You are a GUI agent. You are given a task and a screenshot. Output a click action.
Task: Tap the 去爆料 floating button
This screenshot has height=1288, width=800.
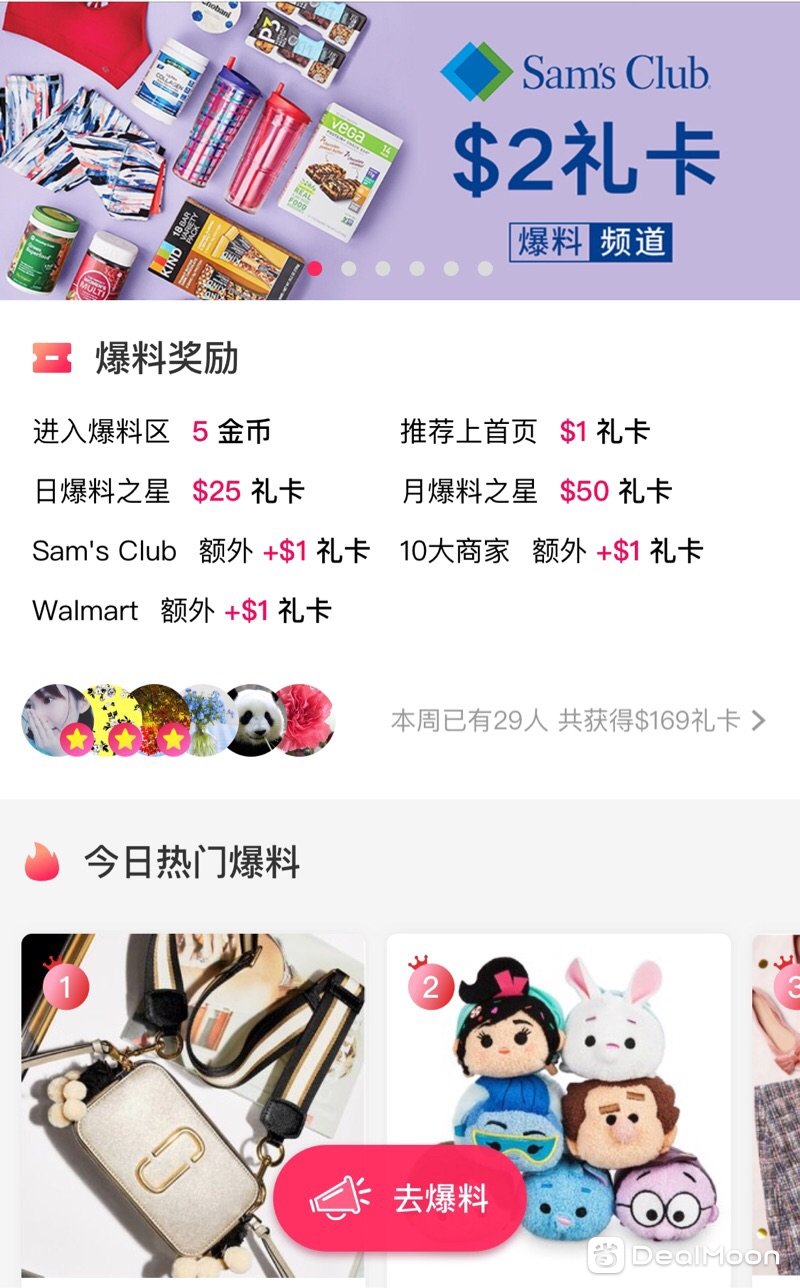coord(400,1198)
